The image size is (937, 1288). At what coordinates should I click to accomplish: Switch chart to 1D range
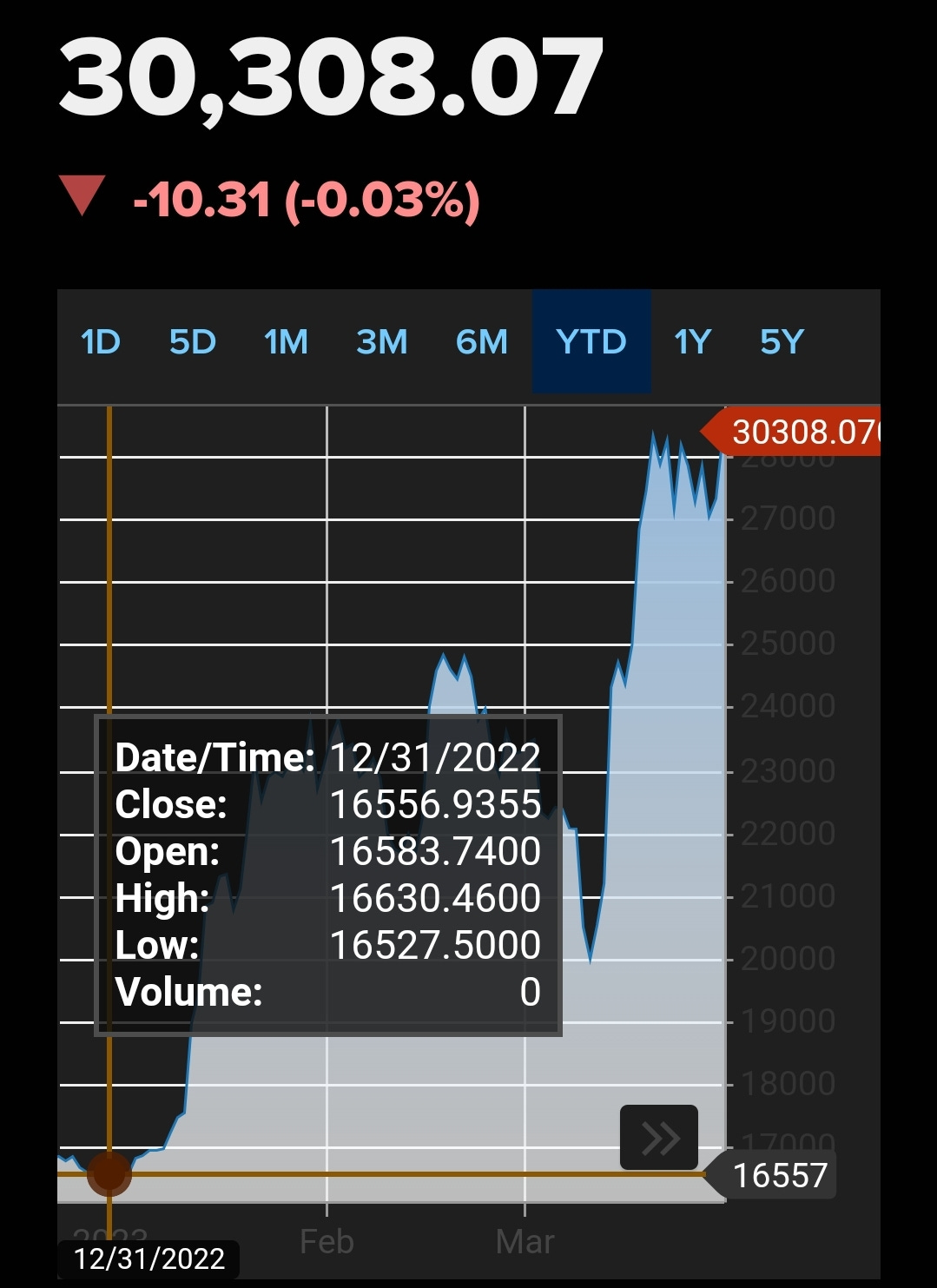(101, 342)
